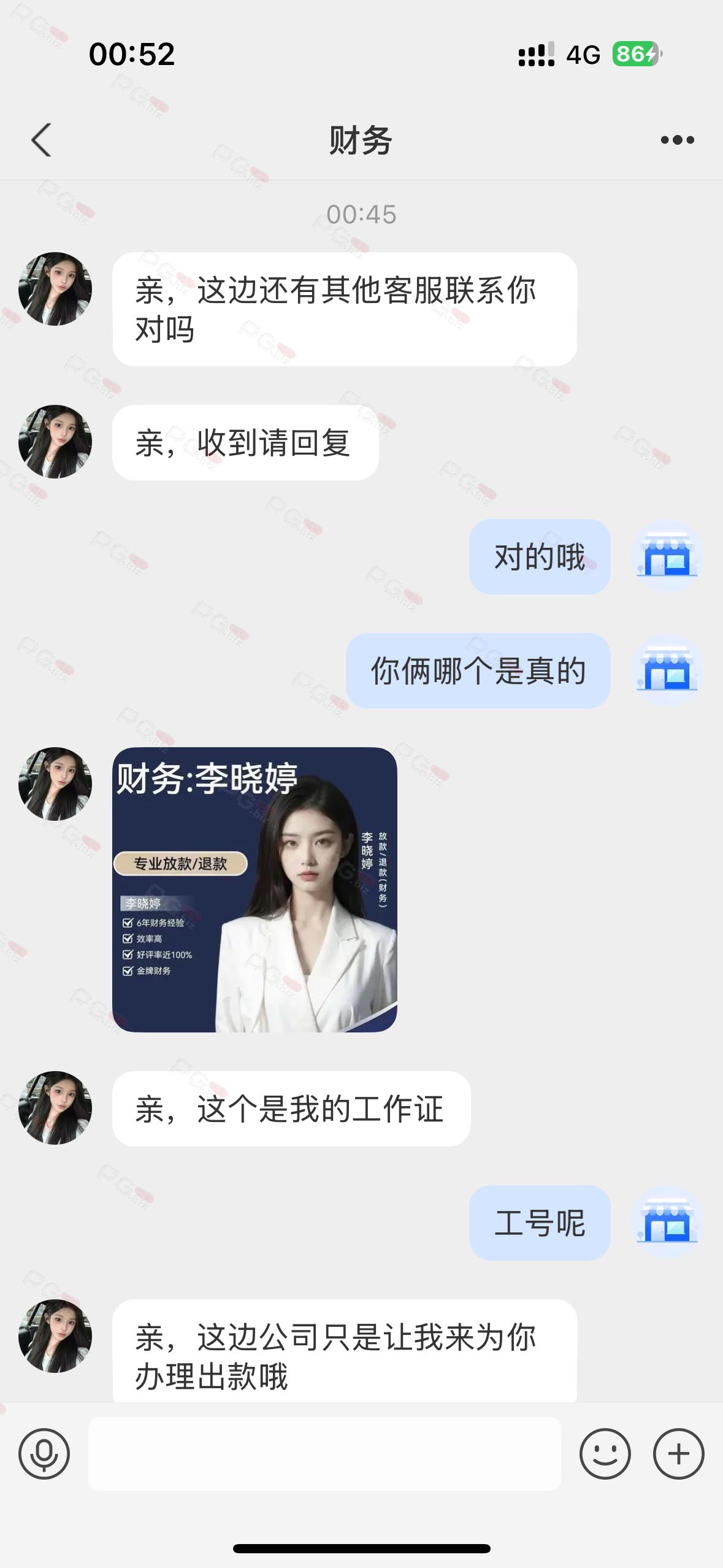View sender avatar beside 亲，收到请回复
This screenshot has height=1568, width=723.
point(55,442)
